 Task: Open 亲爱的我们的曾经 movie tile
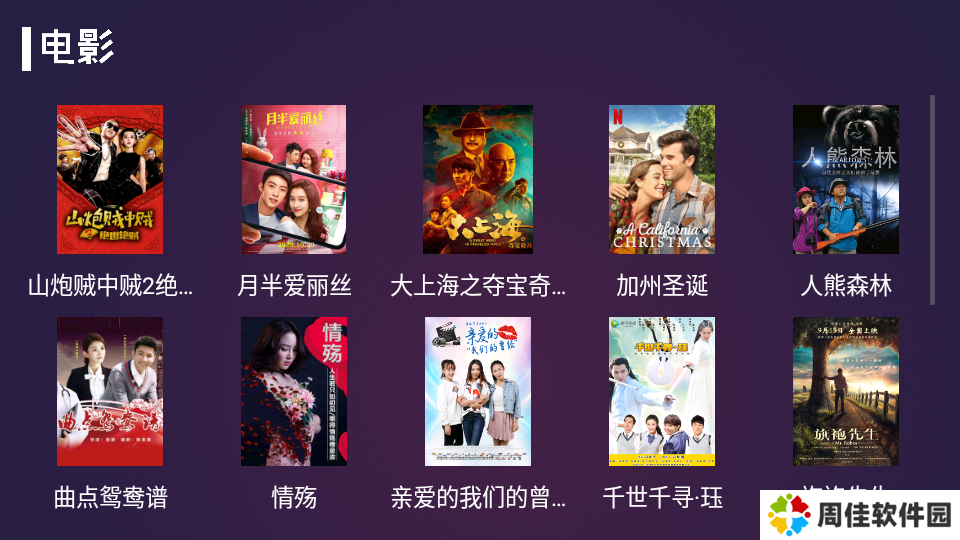pyautogui.click(x=478, y=392)
